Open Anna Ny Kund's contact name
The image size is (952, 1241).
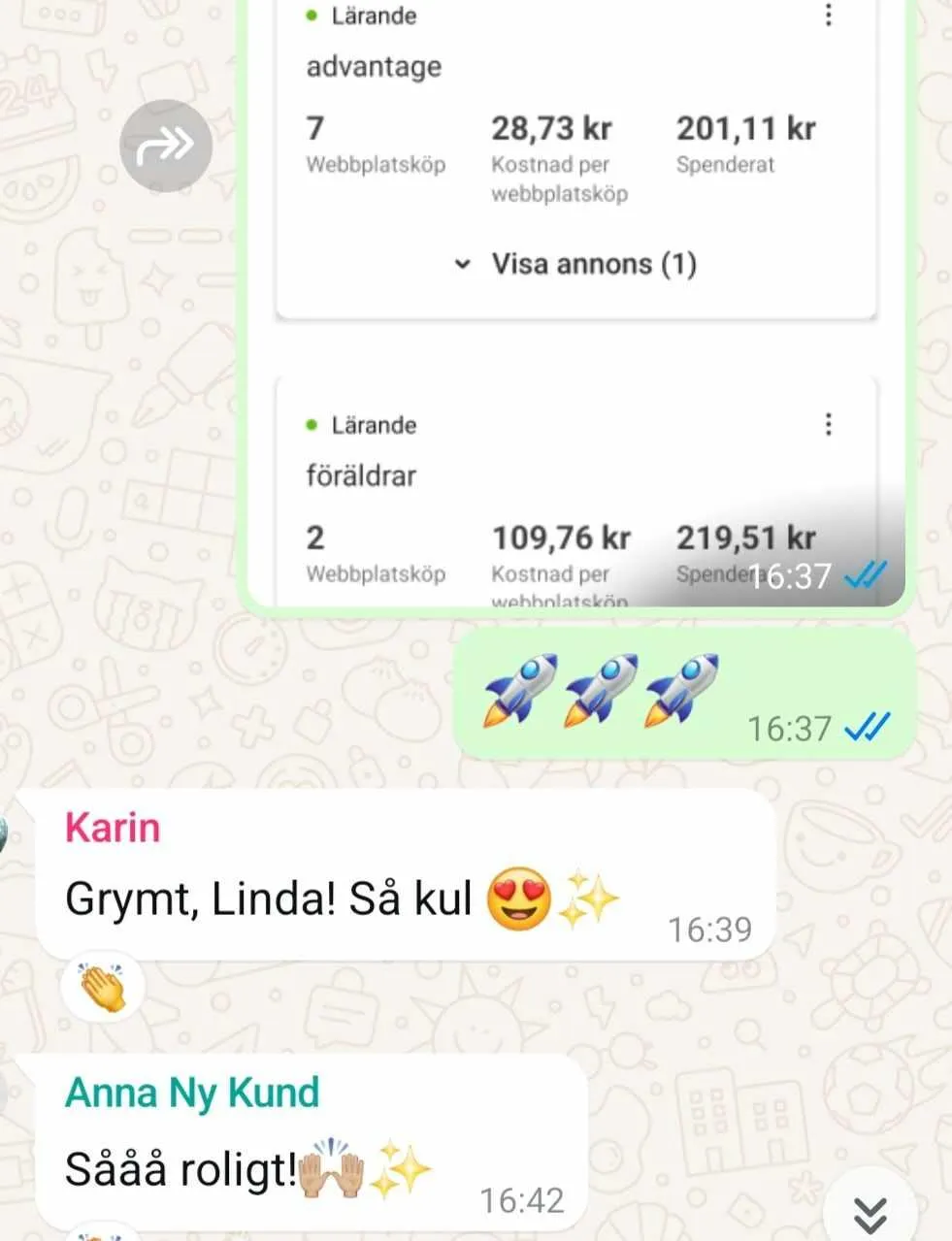click(x=192, y=1093)
